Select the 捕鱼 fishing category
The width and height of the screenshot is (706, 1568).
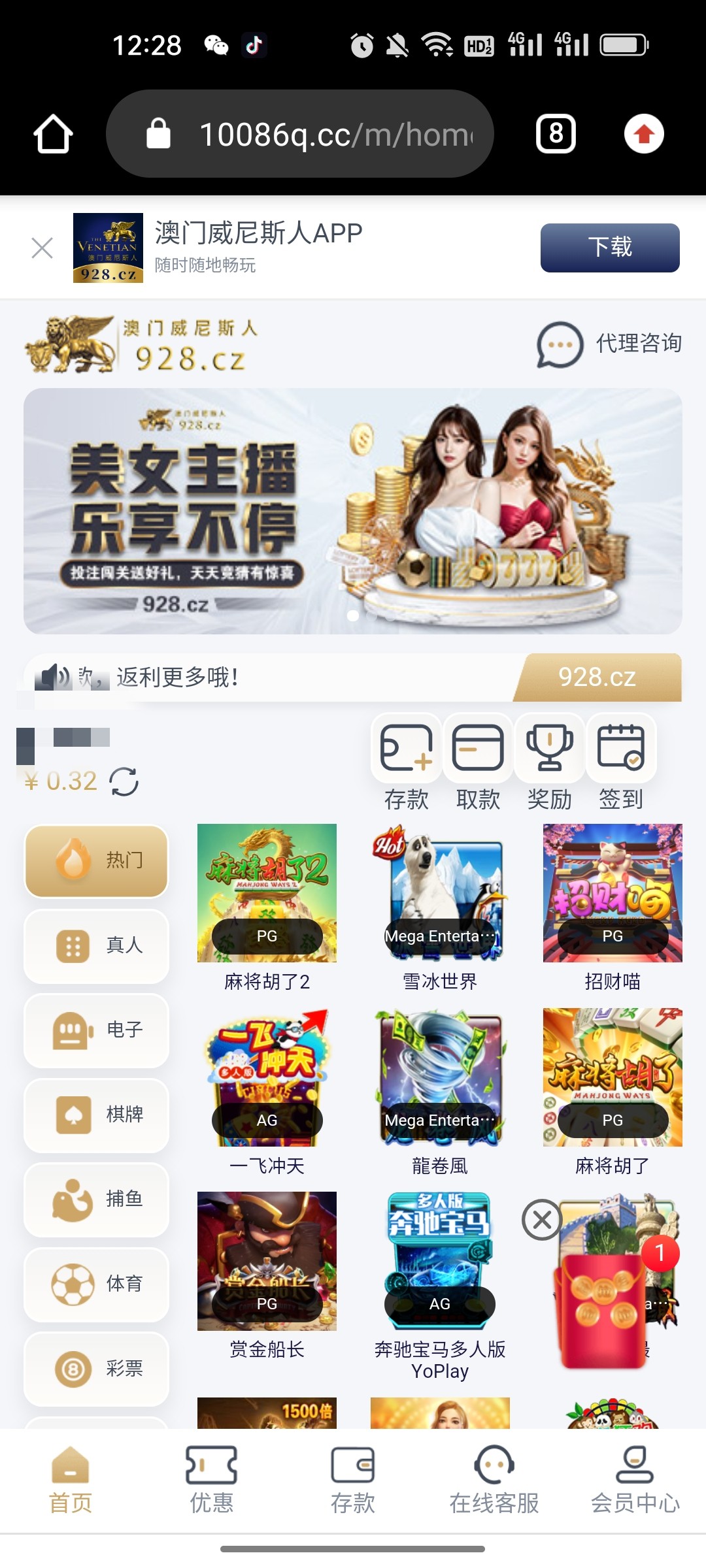[x=97, y=1199]
